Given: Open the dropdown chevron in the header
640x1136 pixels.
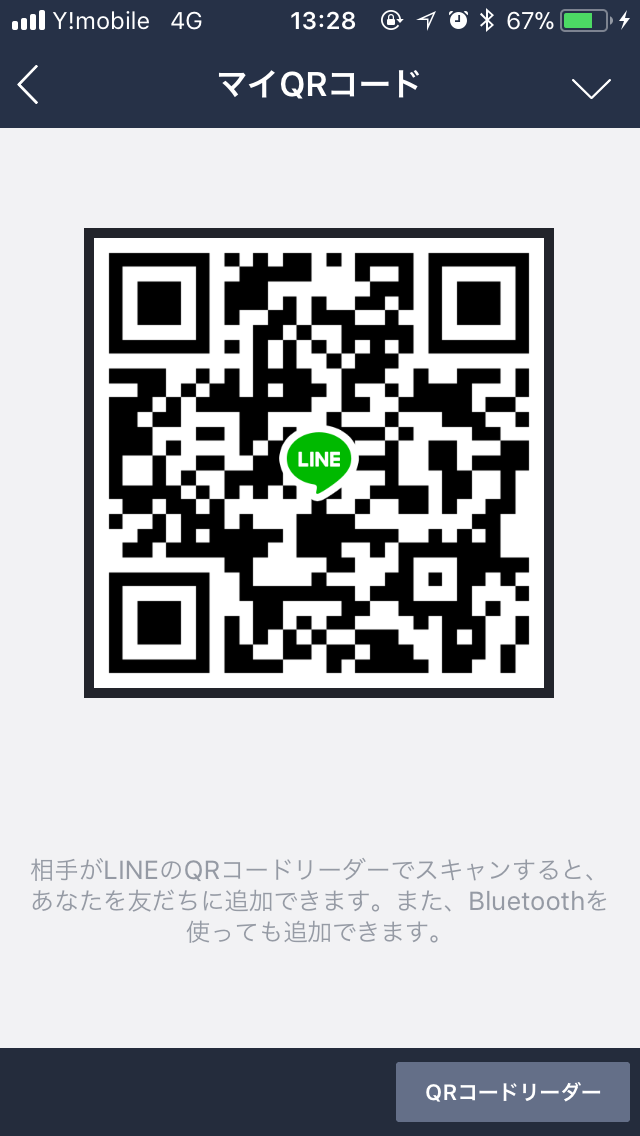Looking at the screenshot, I should click(x=591, y=88).
